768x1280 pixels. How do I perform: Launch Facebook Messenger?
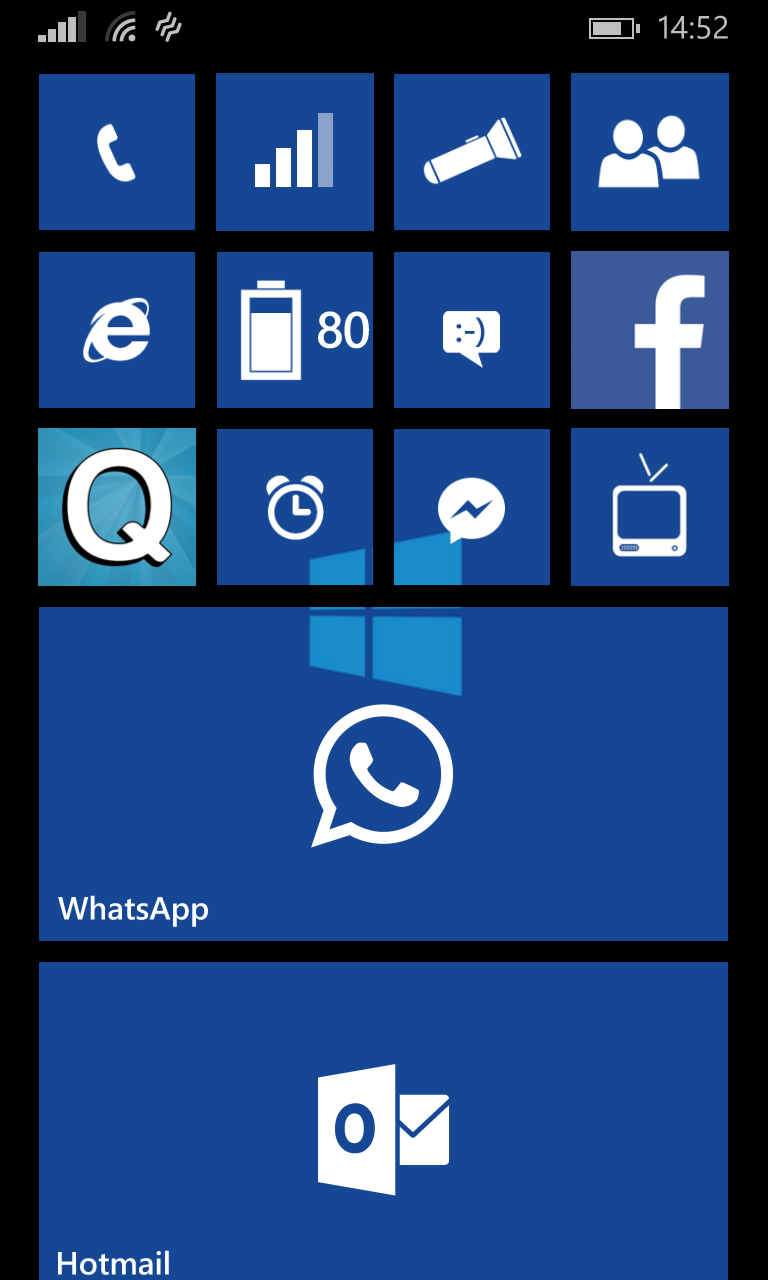pyautogui.click(x=472, y=507)
